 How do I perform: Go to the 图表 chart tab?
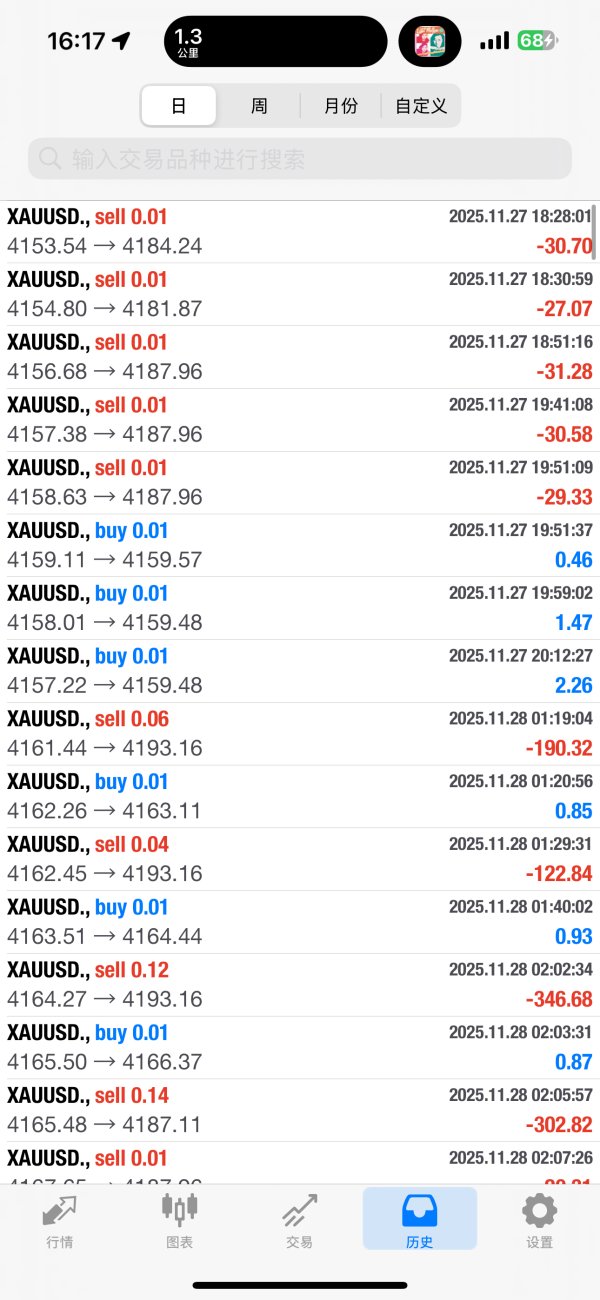coord(179,1220)
